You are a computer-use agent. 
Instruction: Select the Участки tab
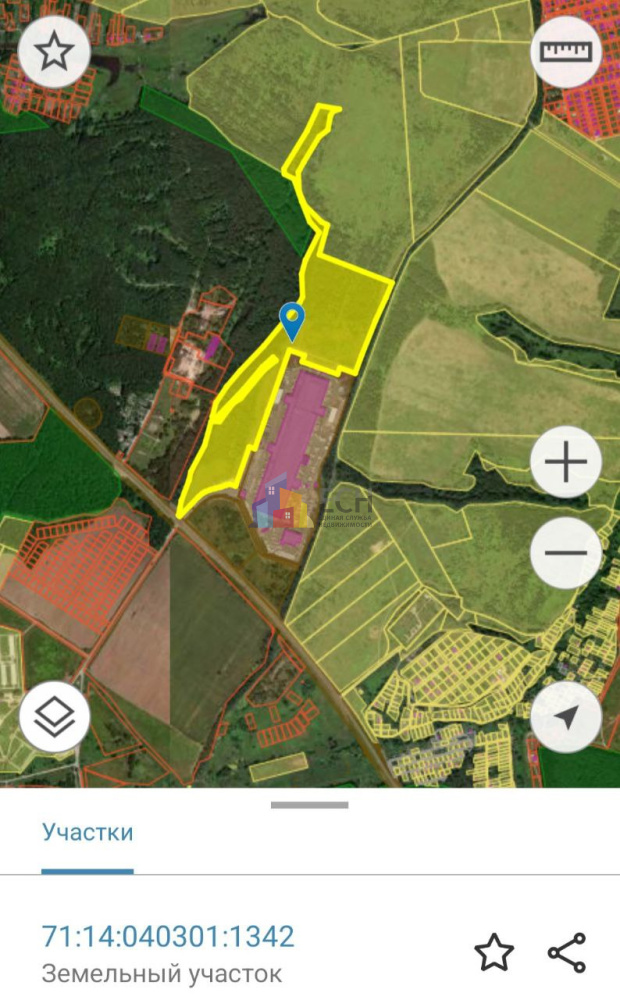pyautogui.click(x=87, y=832)
